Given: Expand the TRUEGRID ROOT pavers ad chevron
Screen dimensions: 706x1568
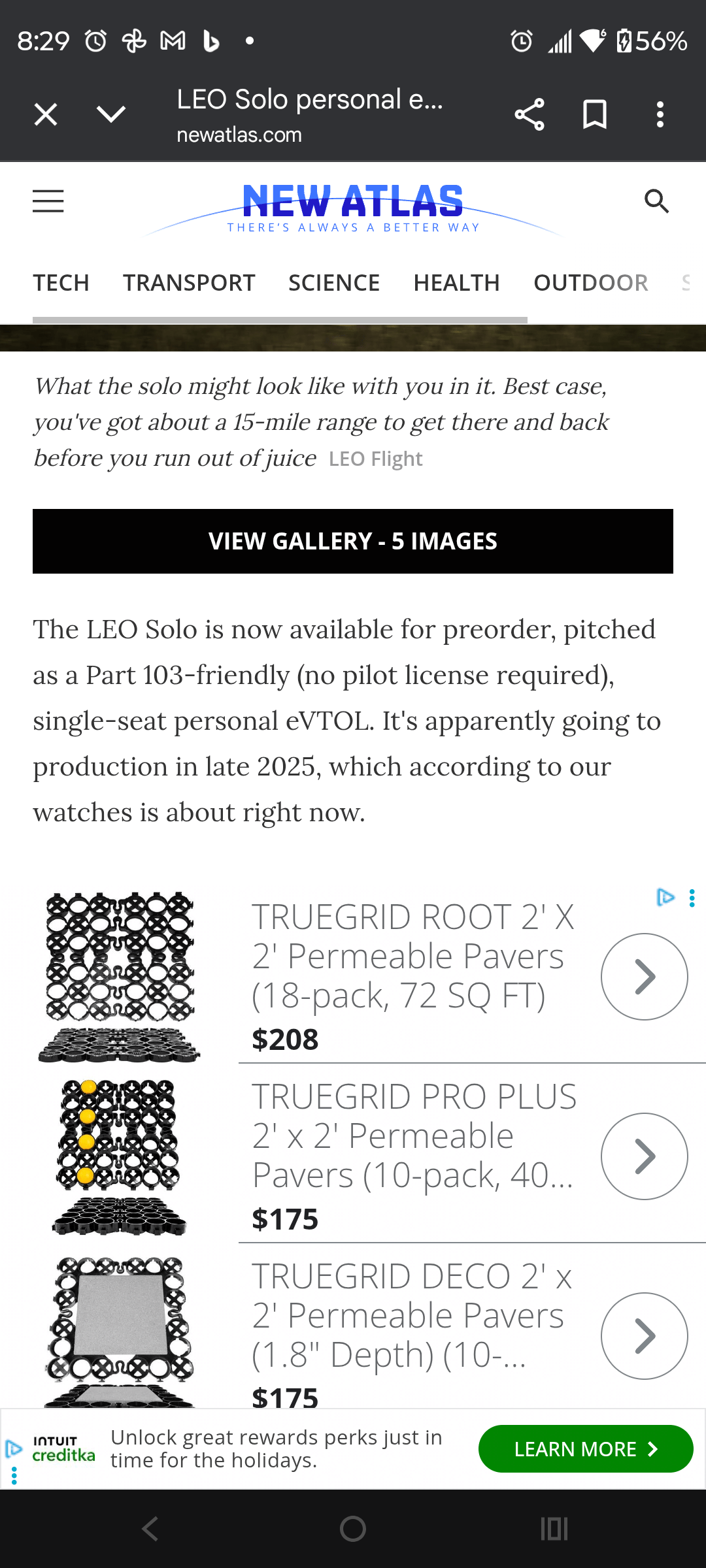Looking at the screenshot, I should [x=644, y=976].
